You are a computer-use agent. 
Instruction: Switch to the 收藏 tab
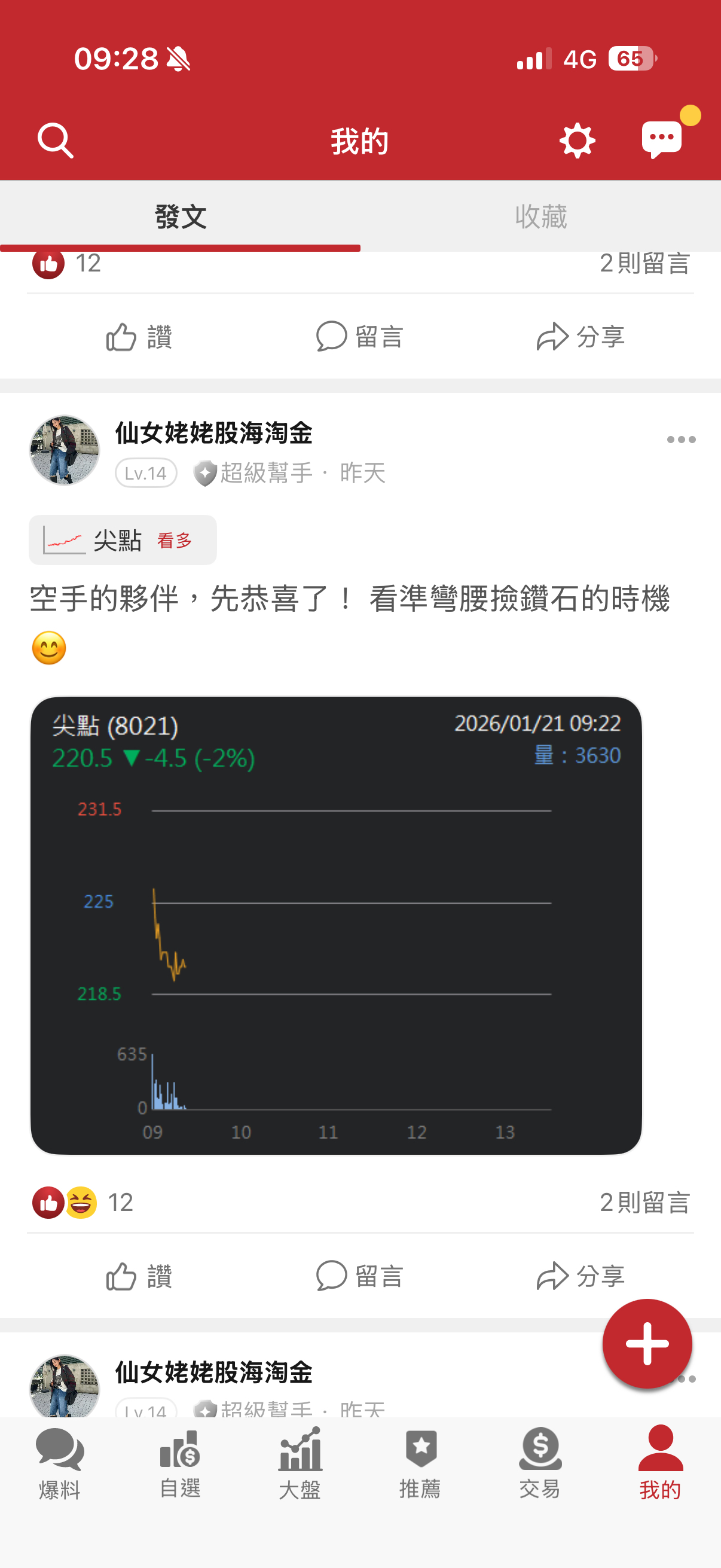[540, 216]
